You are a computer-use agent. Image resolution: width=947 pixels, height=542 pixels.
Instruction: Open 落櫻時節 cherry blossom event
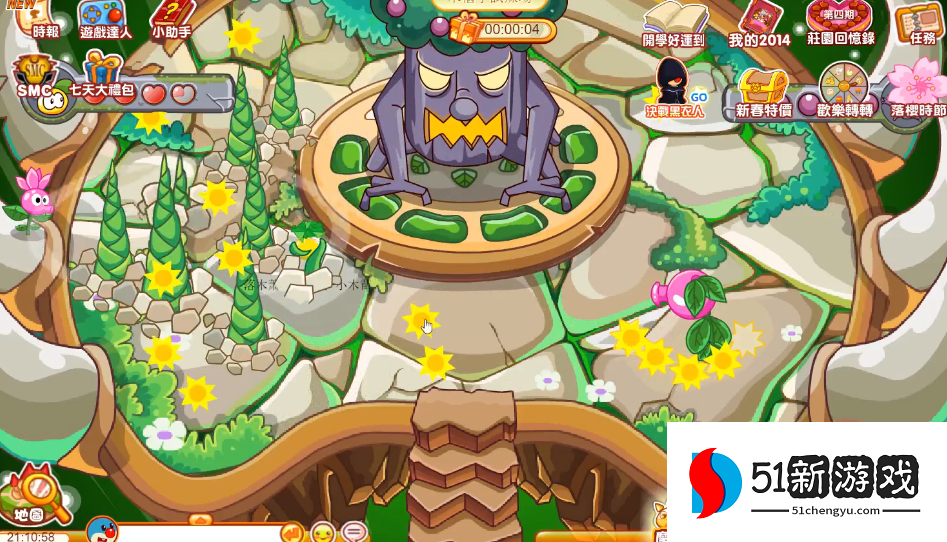917,90
